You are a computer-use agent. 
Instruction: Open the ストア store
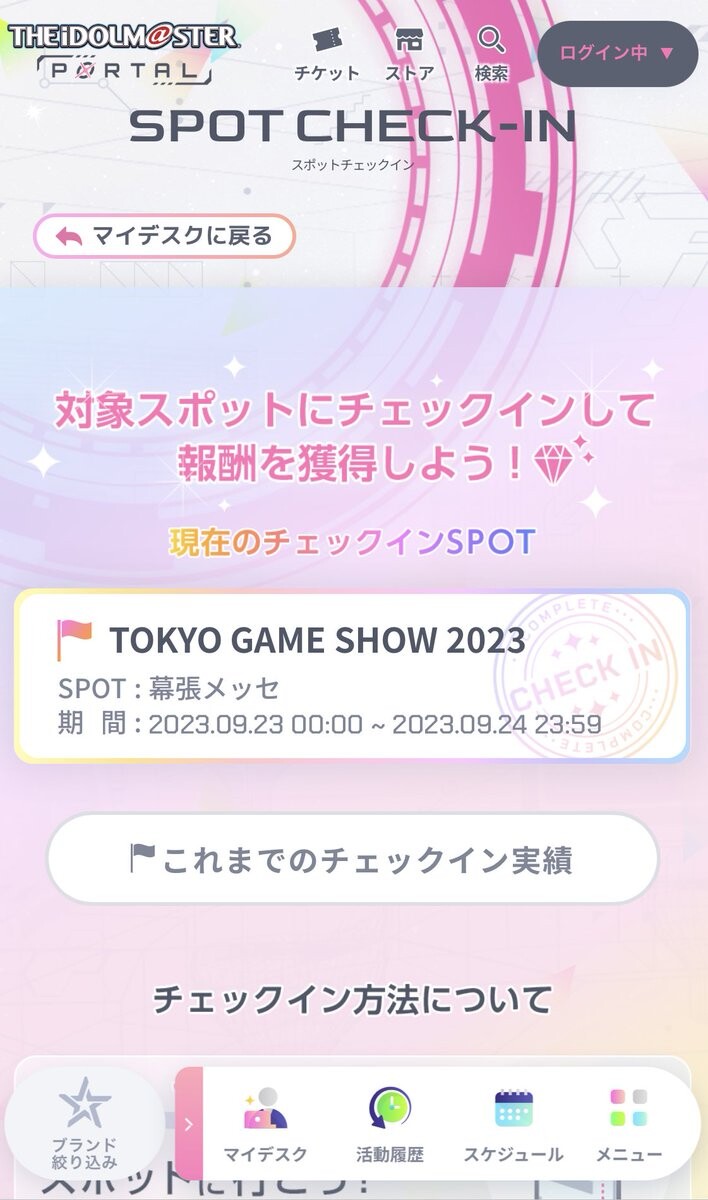(409, 54)
